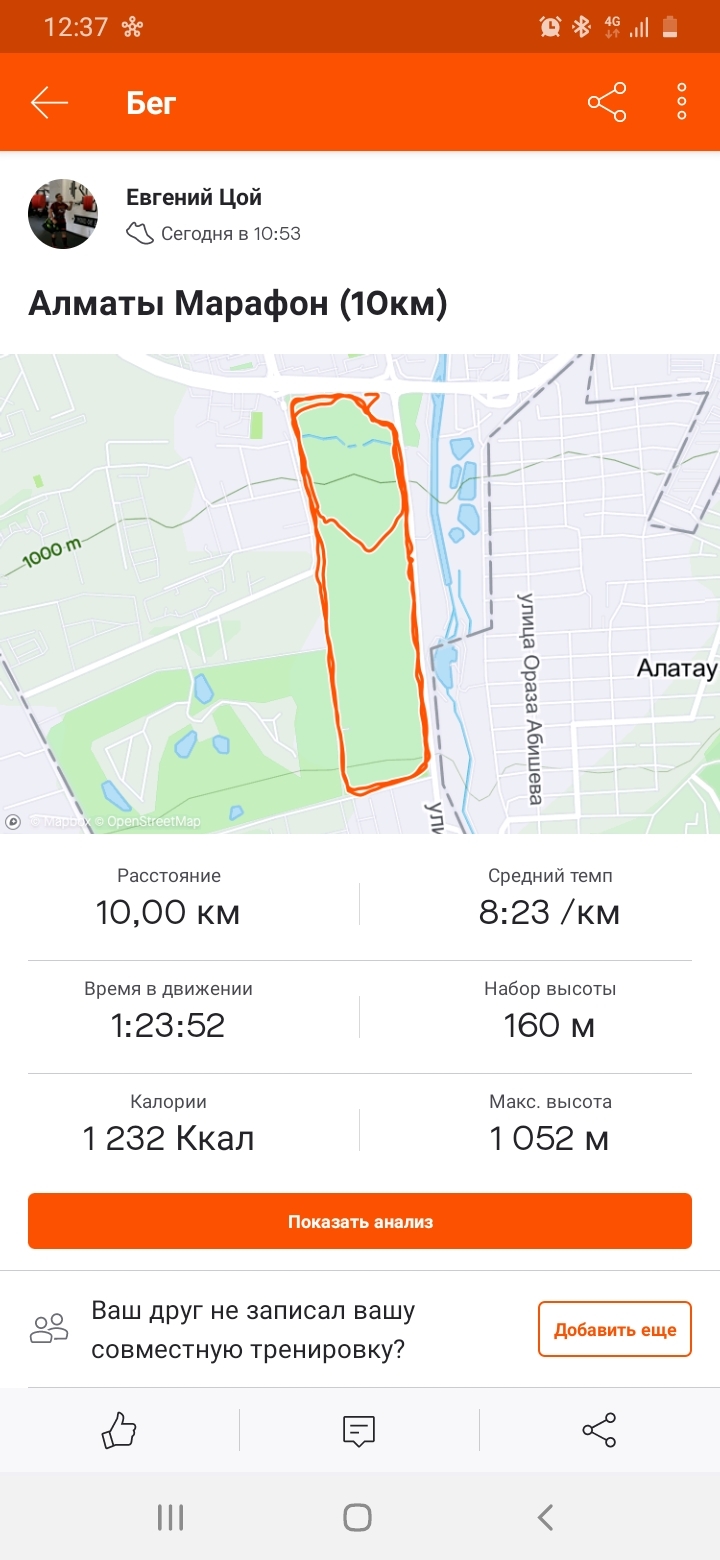Viewport: 720px width, 1560px height.
Task: Go back using the header arrow
Action: pyautogui.click(x=49, y=102)
